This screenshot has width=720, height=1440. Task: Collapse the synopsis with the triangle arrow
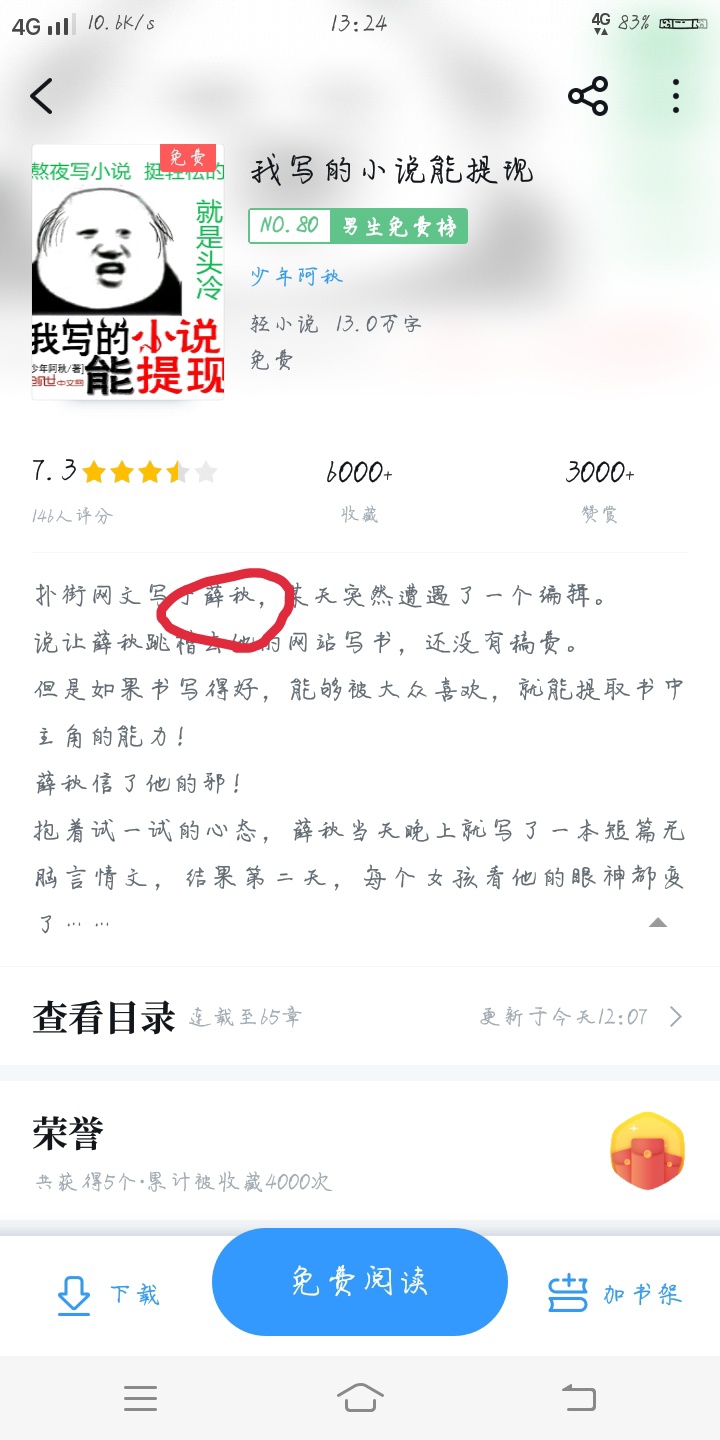(658, 922)
